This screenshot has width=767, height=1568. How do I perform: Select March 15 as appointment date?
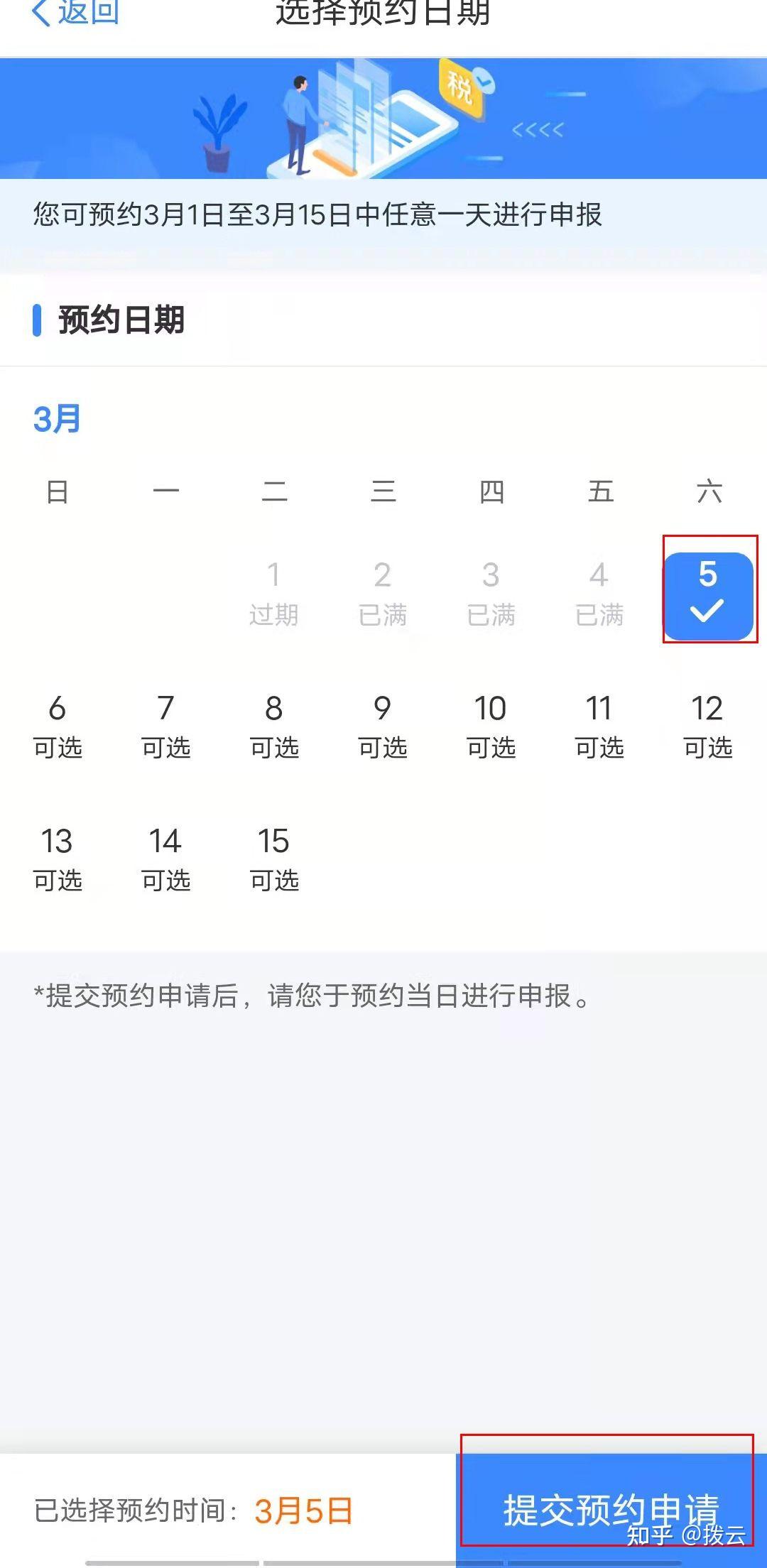(275, 859)
